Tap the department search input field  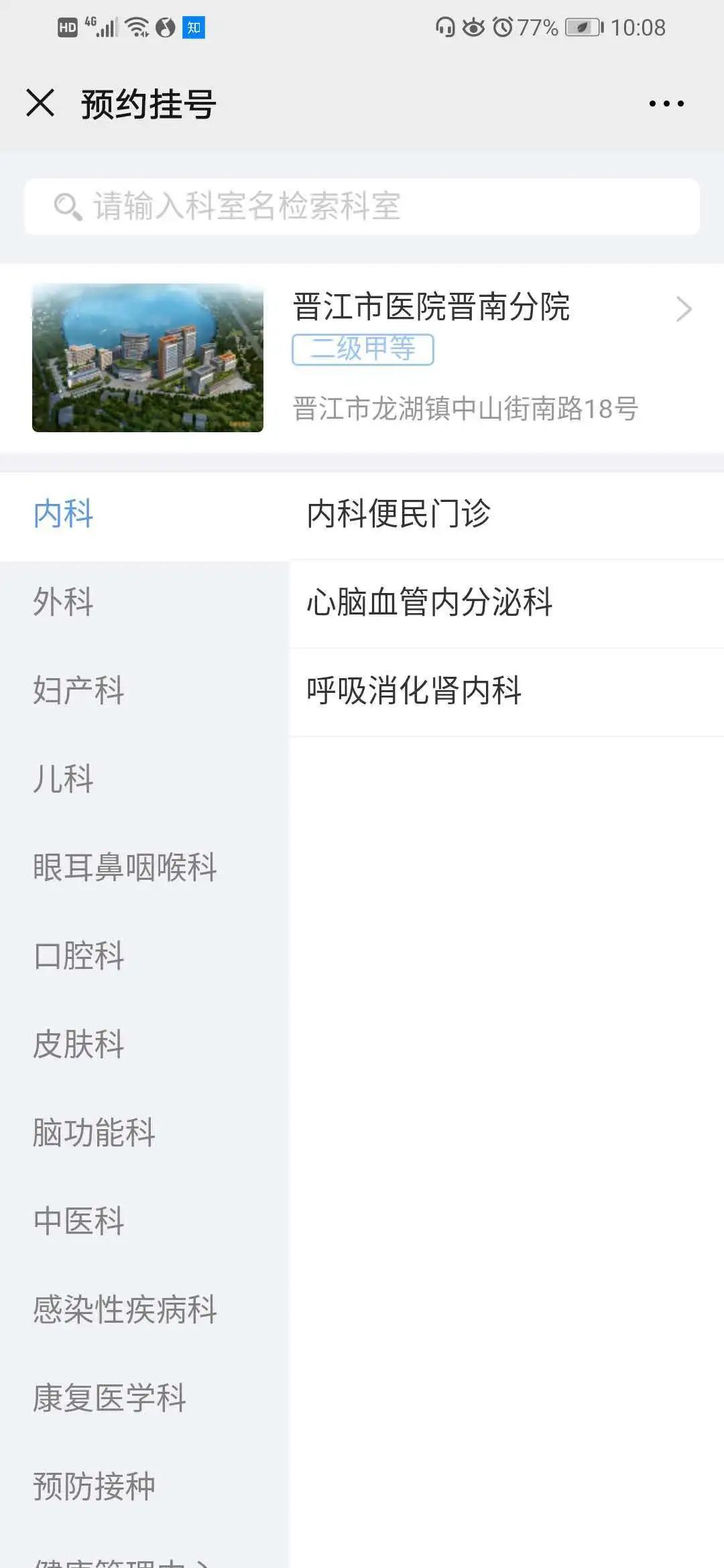click(x=362, y=206)
